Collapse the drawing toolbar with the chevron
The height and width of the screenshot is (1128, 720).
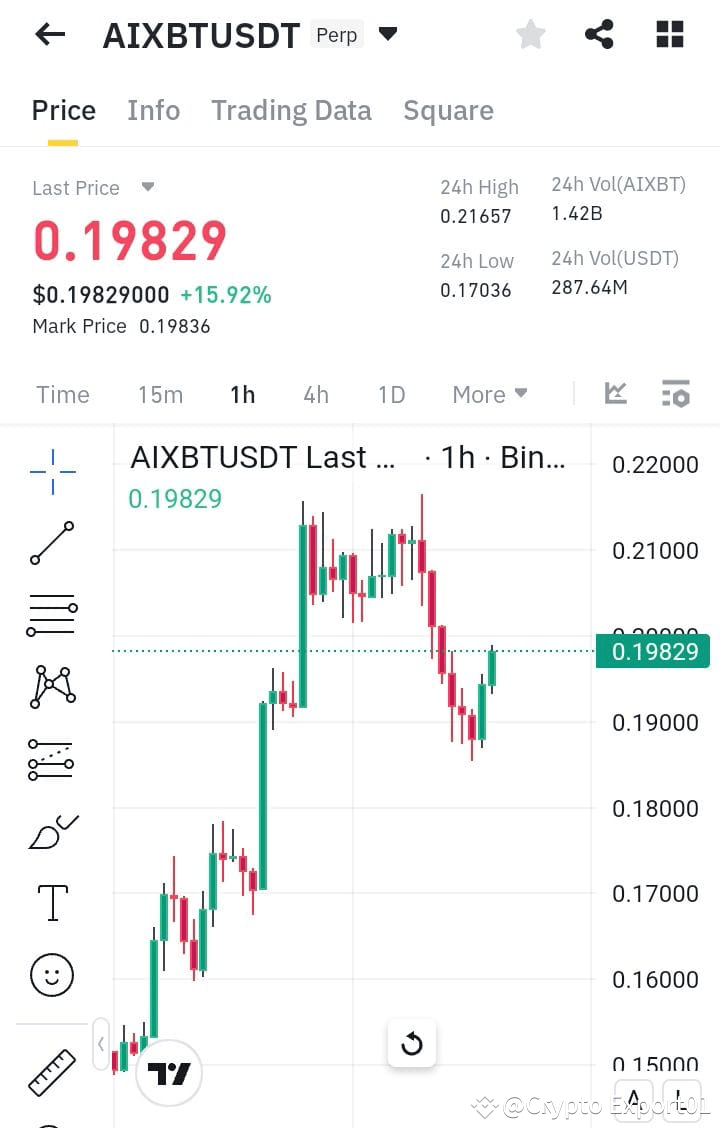coord(100,1043)
